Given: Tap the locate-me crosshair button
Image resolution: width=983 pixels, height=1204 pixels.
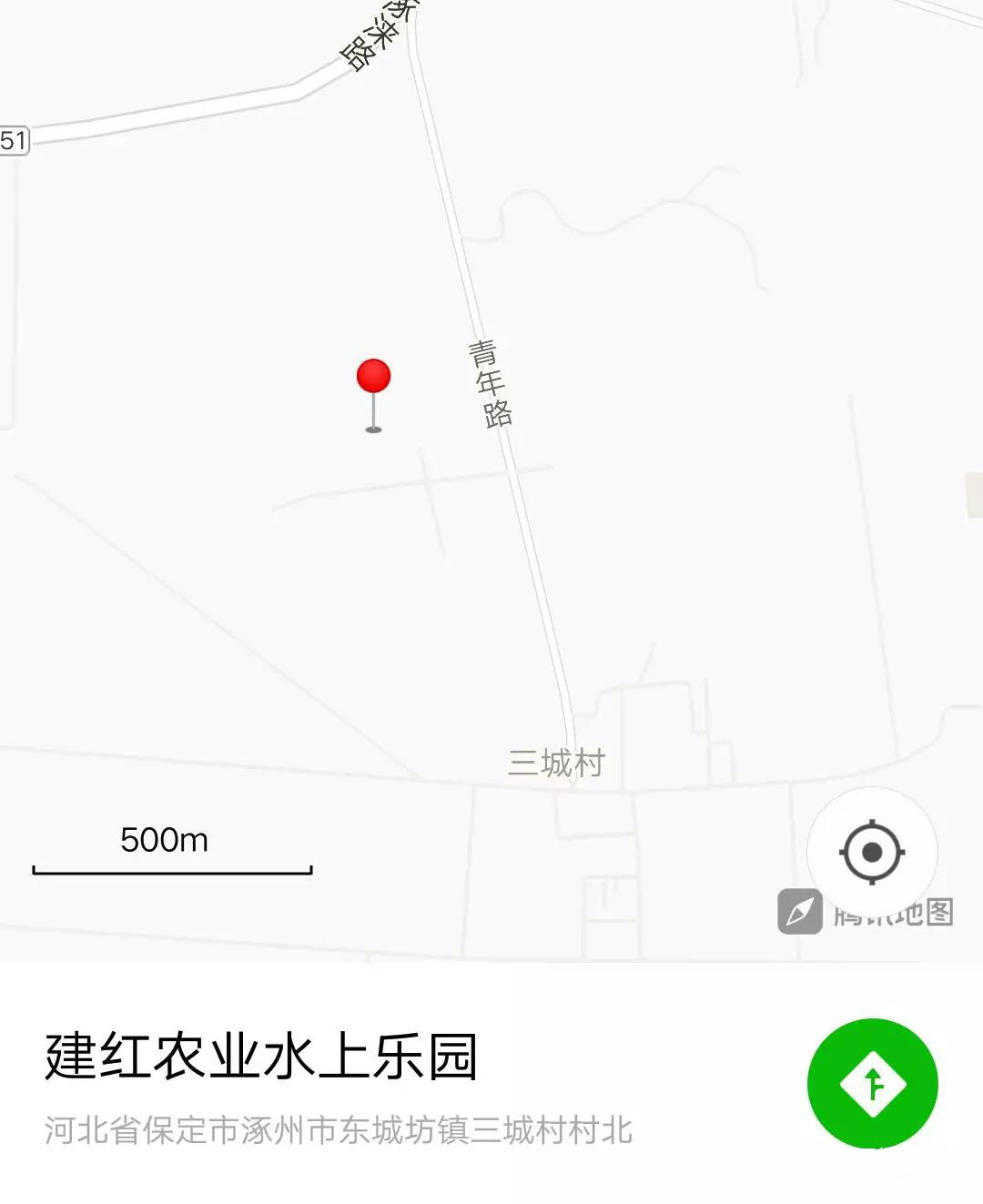Looking at the screenshot, I should [x=871, y=852].
